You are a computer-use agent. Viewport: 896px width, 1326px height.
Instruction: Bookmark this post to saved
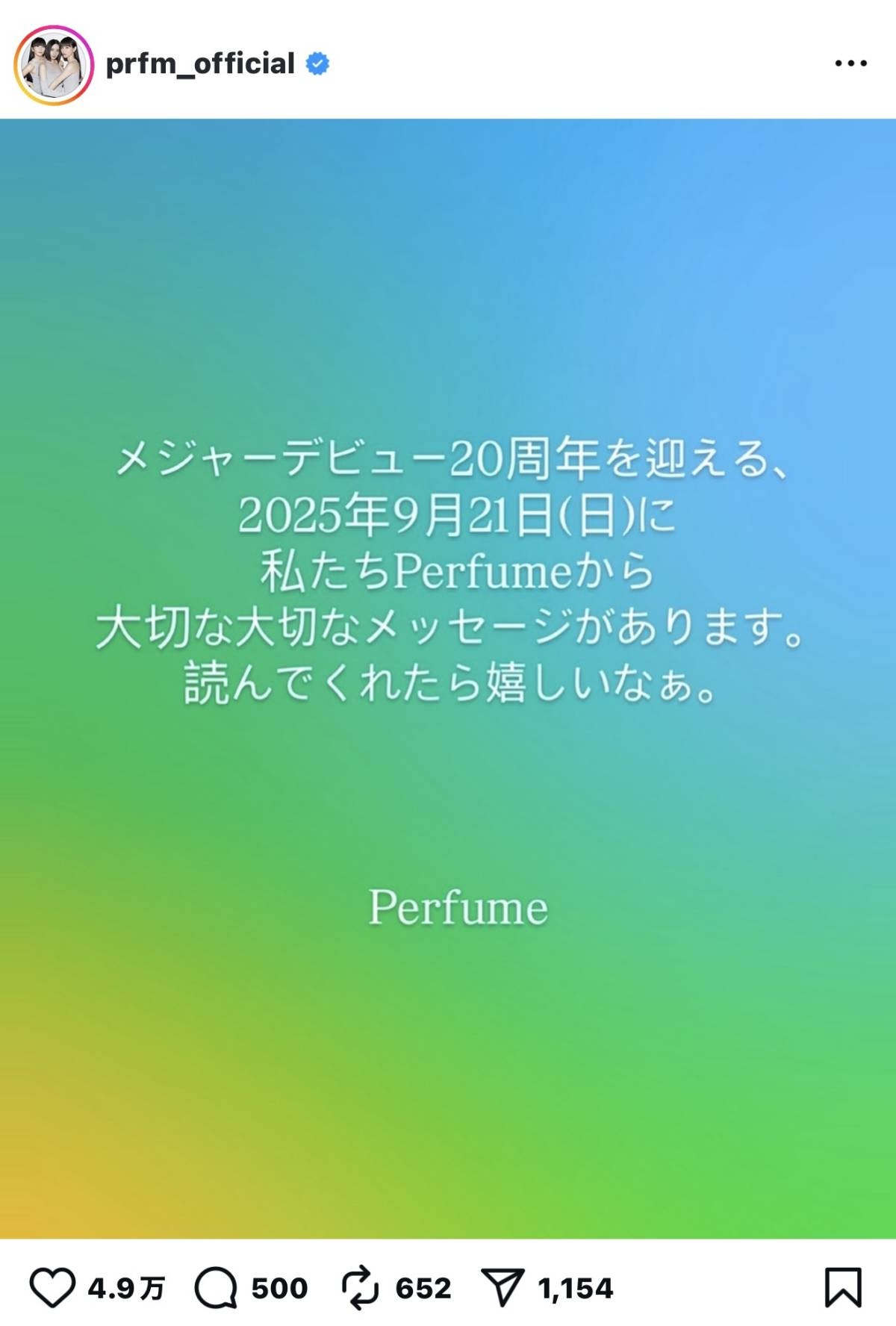coord(843,1287)
